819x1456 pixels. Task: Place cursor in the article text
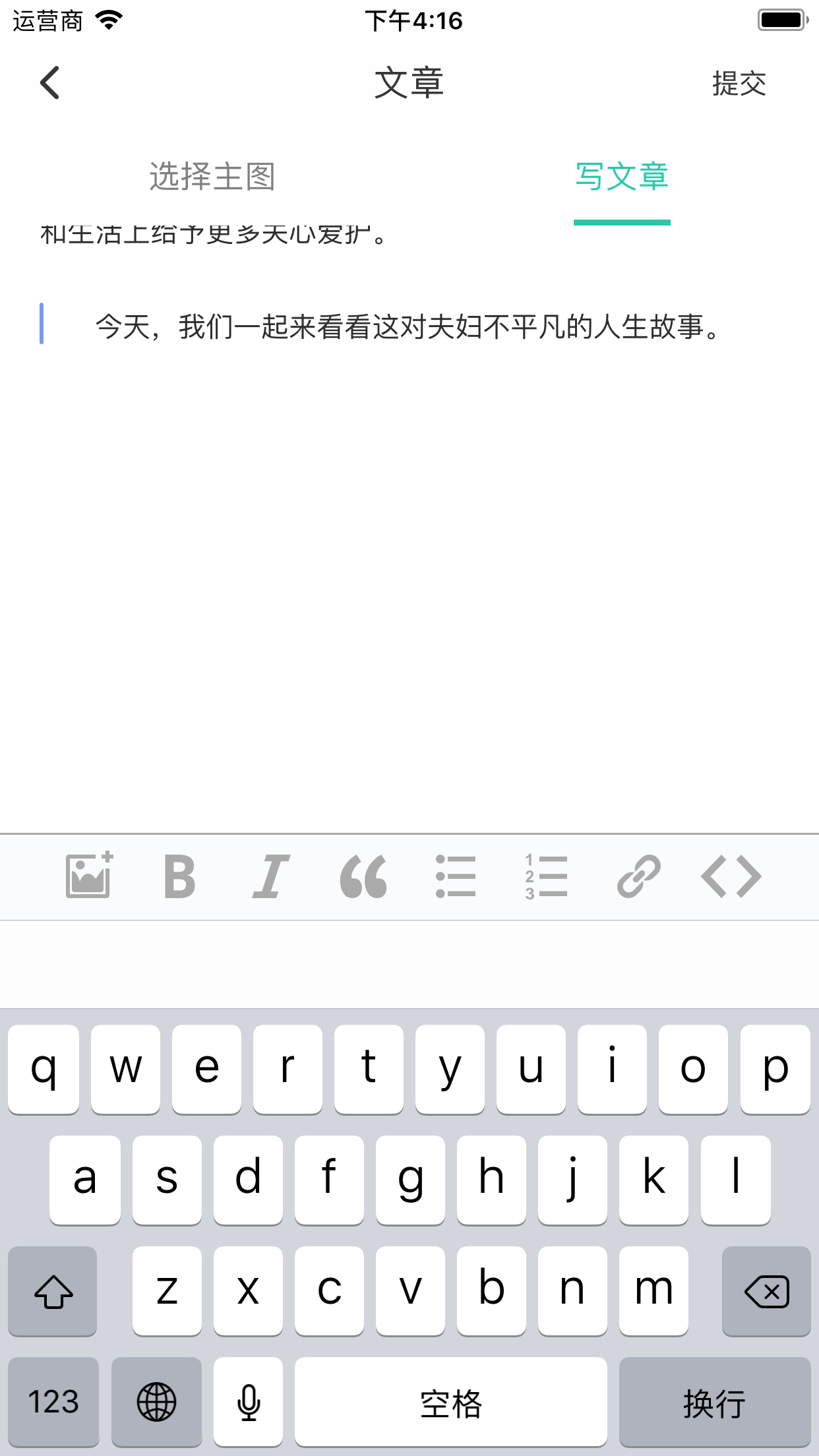pyautogui.click(x=409, y=327)
